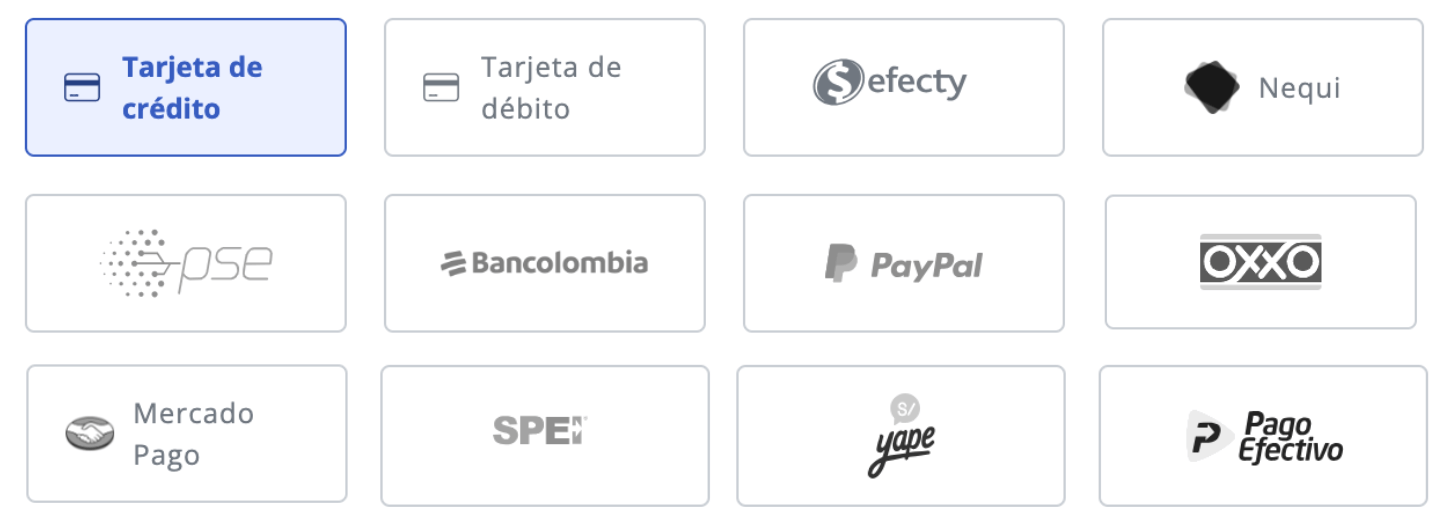Tap the Pago Efectivo option

(1263, 435)
